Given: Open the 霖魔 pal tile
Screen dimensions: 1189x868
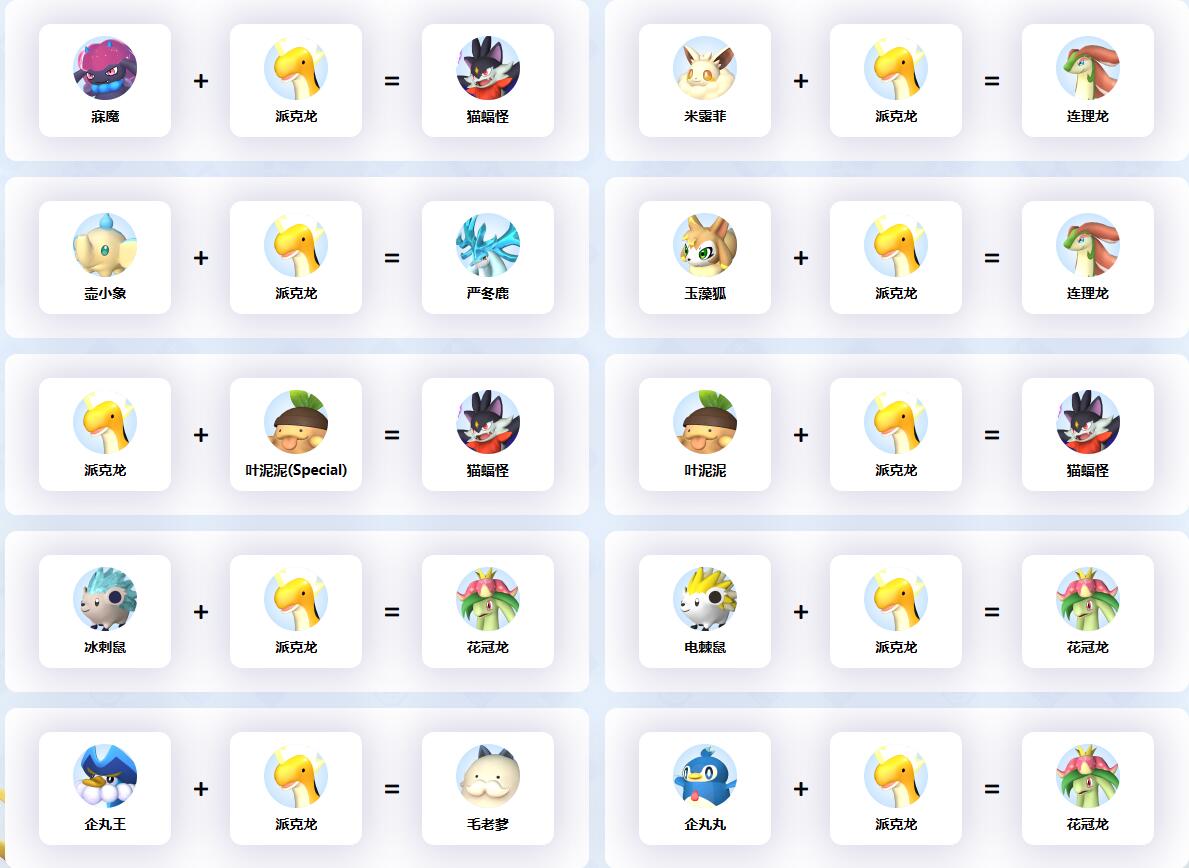Looking at the screenshot, I should point(105,81).
